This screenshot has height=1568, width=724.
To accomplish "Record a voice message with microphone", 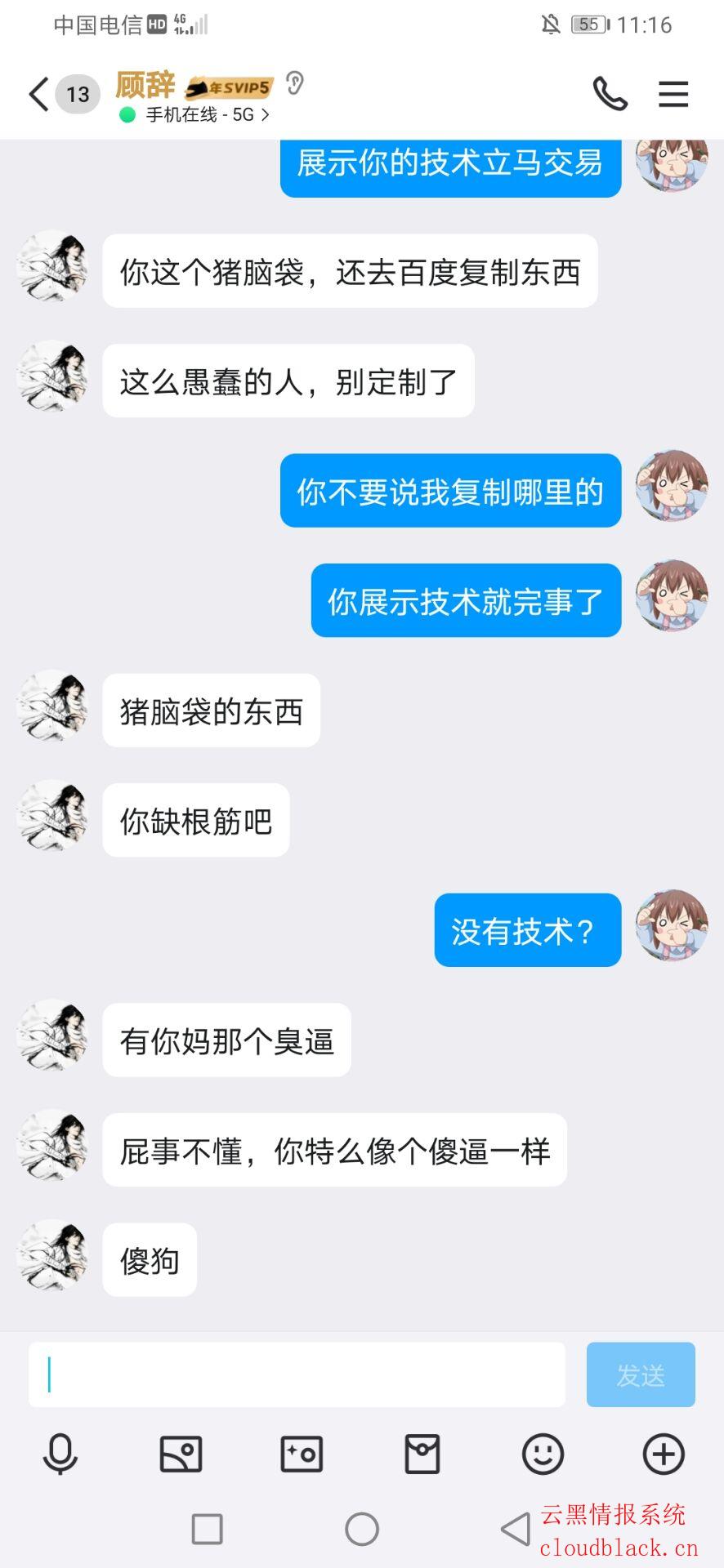I will [60, 1454].
